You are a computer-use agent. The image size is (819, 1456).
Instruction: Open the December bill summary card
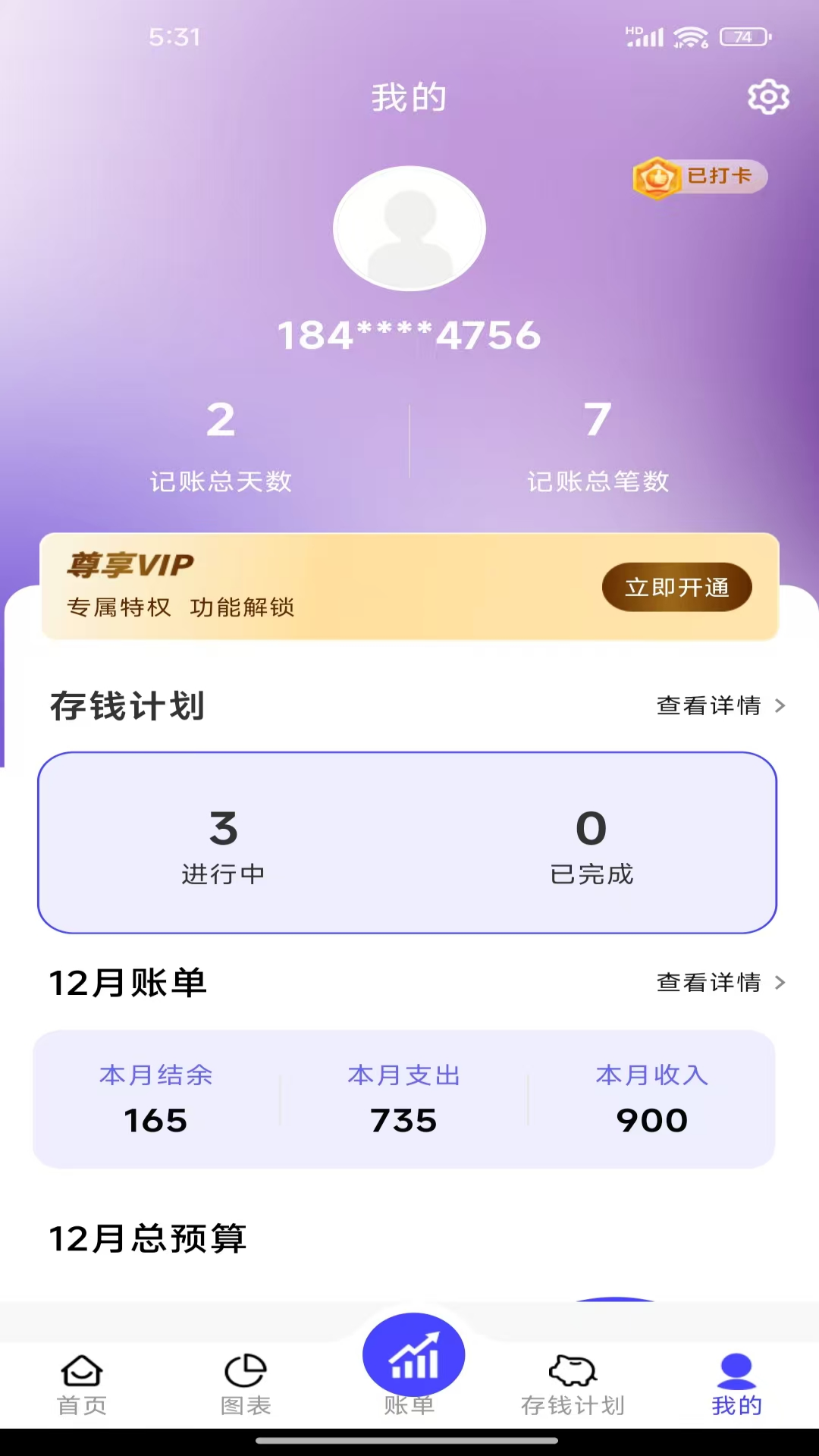[403, 1099]
